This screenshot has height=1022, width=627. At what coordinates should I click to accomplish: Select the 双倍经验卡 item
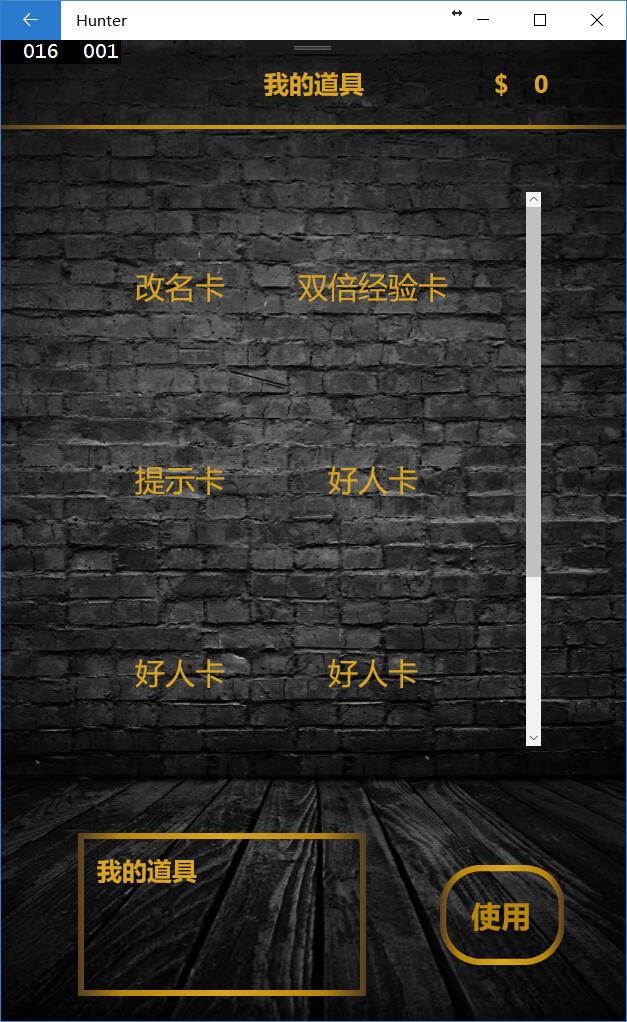coord(372,287)
